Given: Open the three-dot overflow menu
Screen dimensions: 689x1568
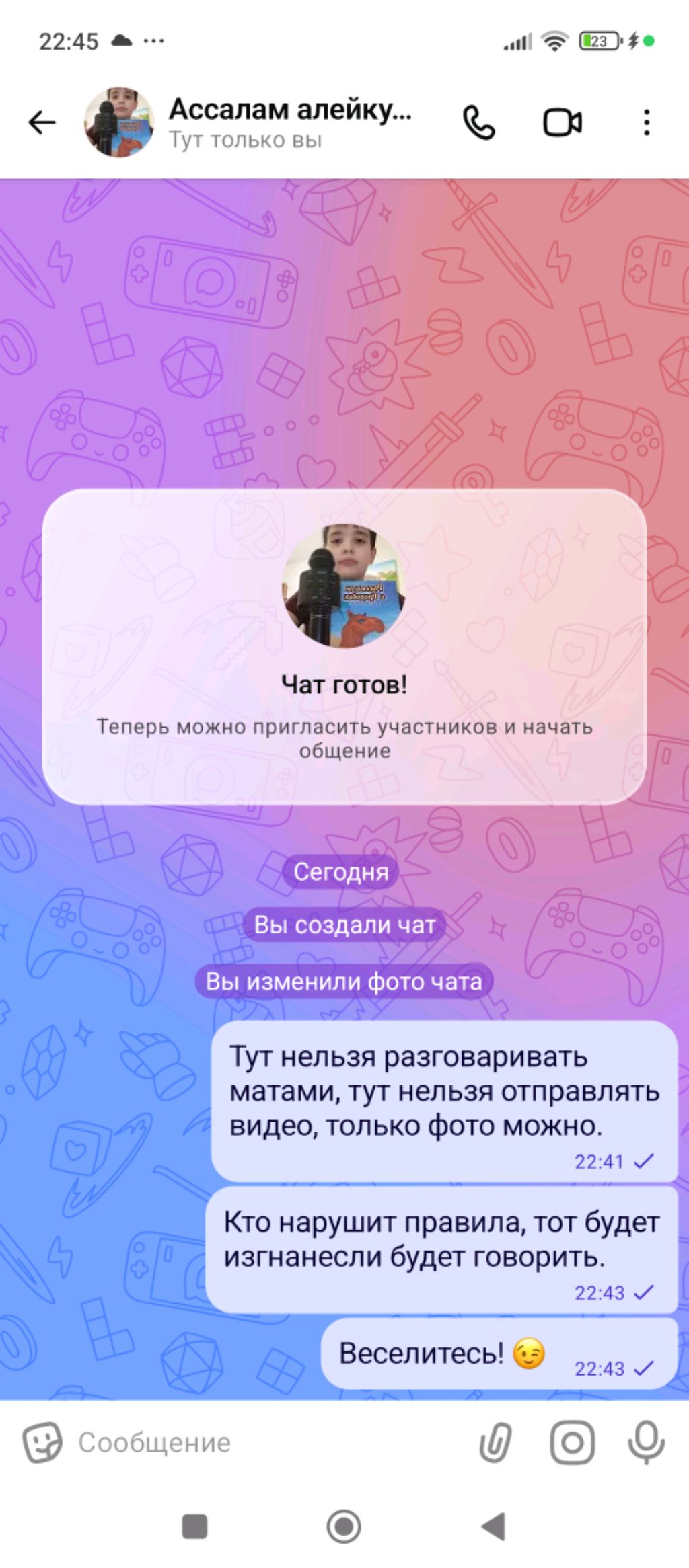Looking at the screenshot, I should pos(646,122).
